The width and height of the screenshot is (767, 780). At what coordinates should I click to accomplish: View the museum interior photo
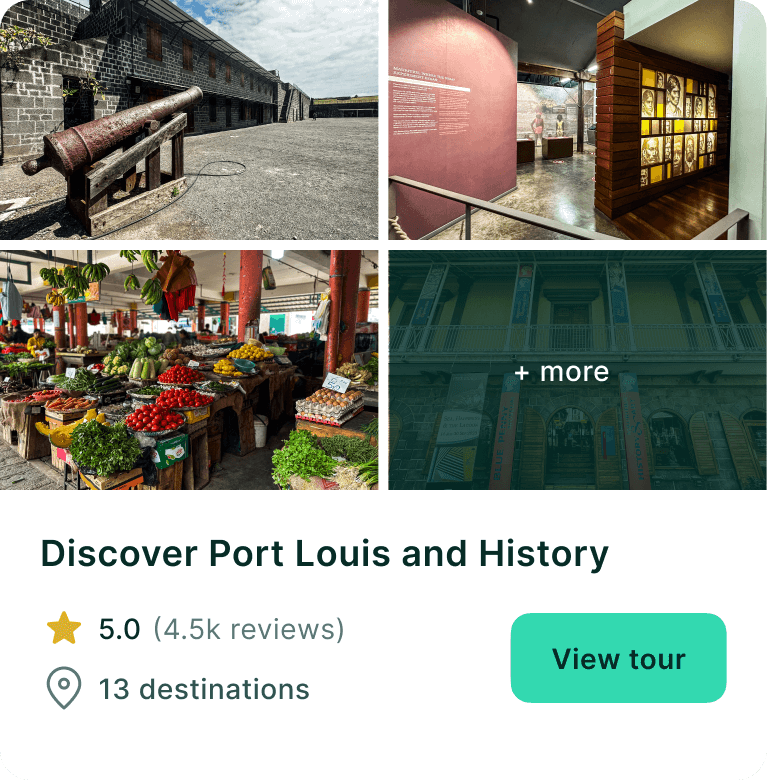(577, 120)
